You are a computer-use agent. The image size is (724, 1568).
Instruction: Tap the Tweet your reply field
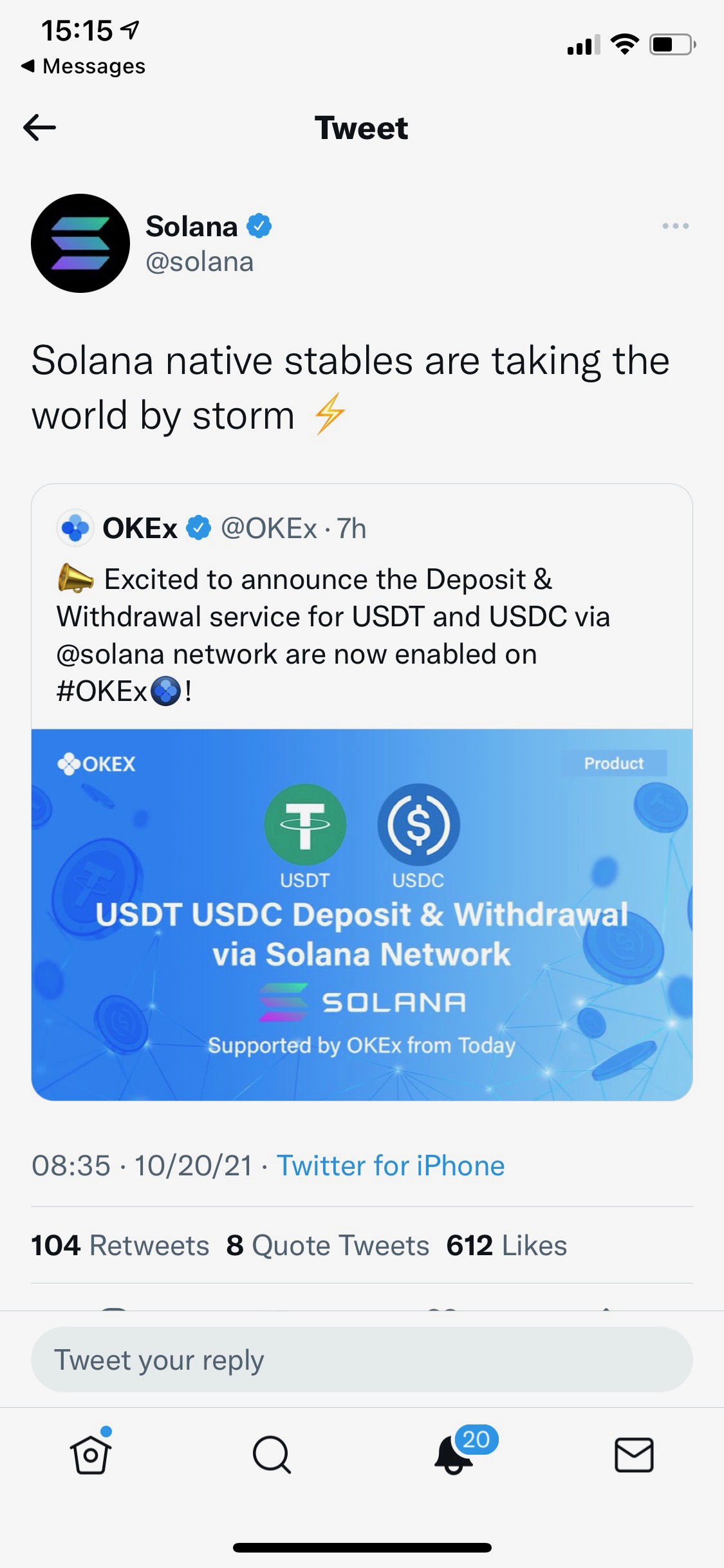tap(362, 1359)
